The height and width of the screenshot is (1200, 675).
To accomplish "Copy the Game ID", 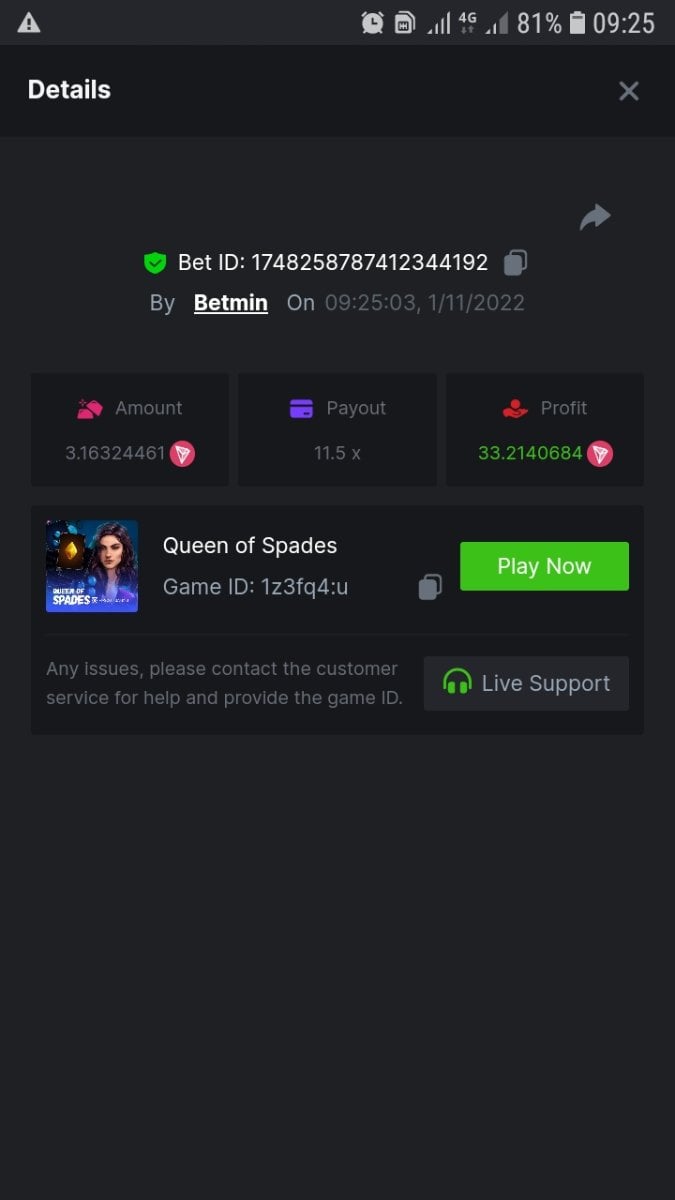I will tap(430, 587).
